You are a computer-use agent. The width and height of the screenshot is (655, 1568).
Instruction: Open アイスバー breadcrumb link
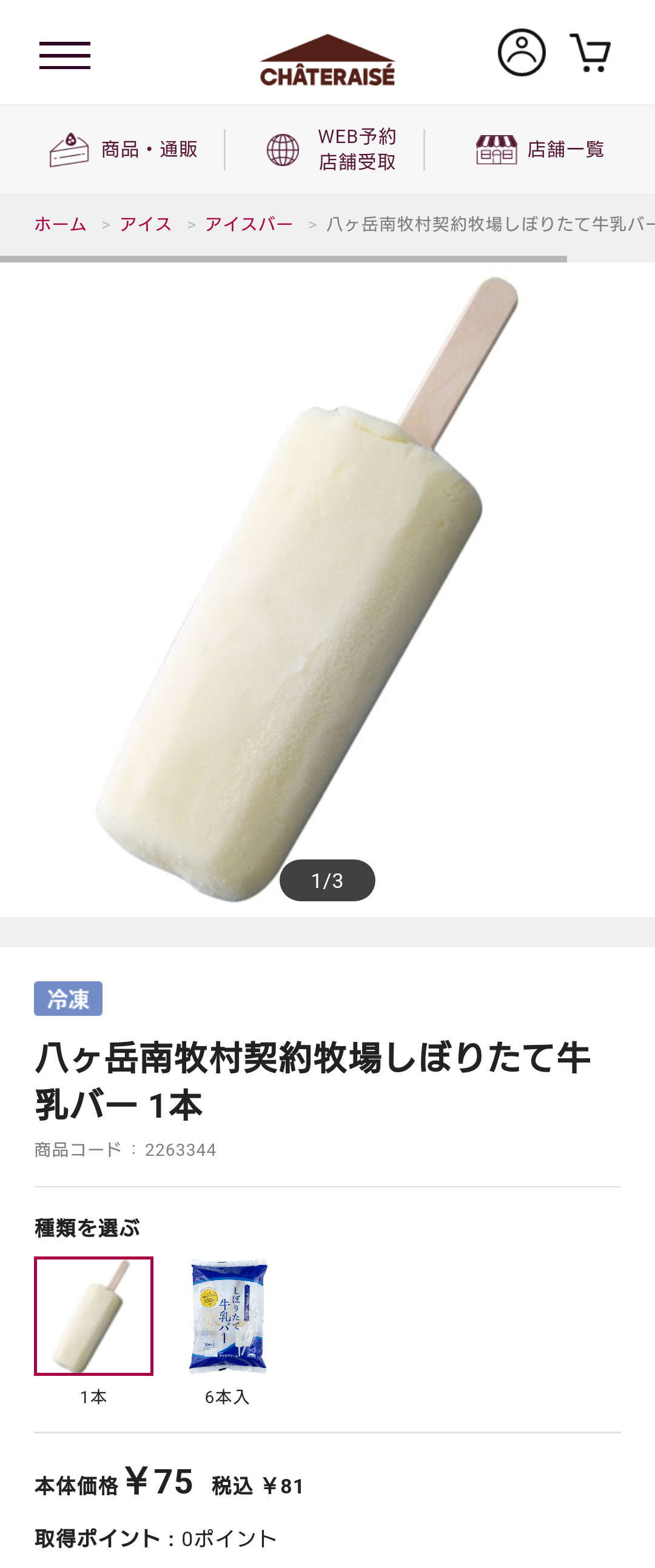(249, 225)
